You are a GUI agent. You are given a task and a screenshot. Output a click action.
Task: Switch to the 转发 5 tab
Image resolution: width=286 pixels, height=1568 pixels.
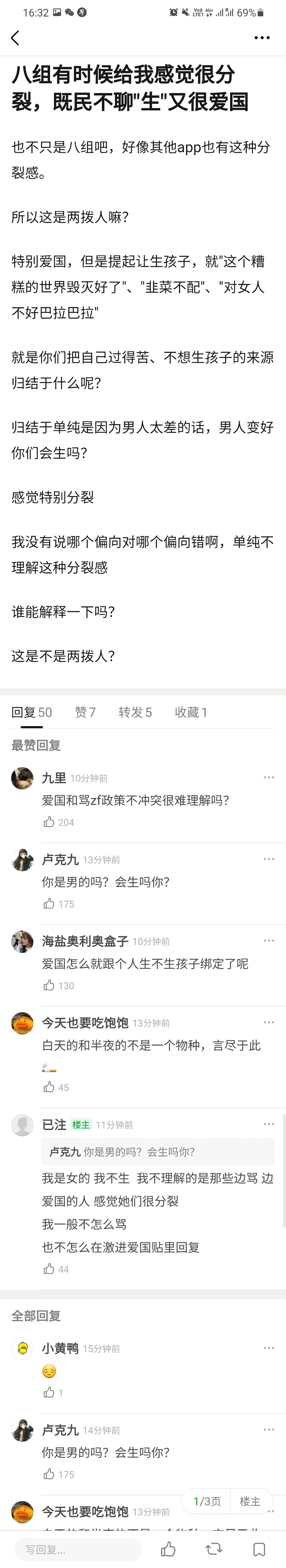pyautogui.click(x=135, y=712)
